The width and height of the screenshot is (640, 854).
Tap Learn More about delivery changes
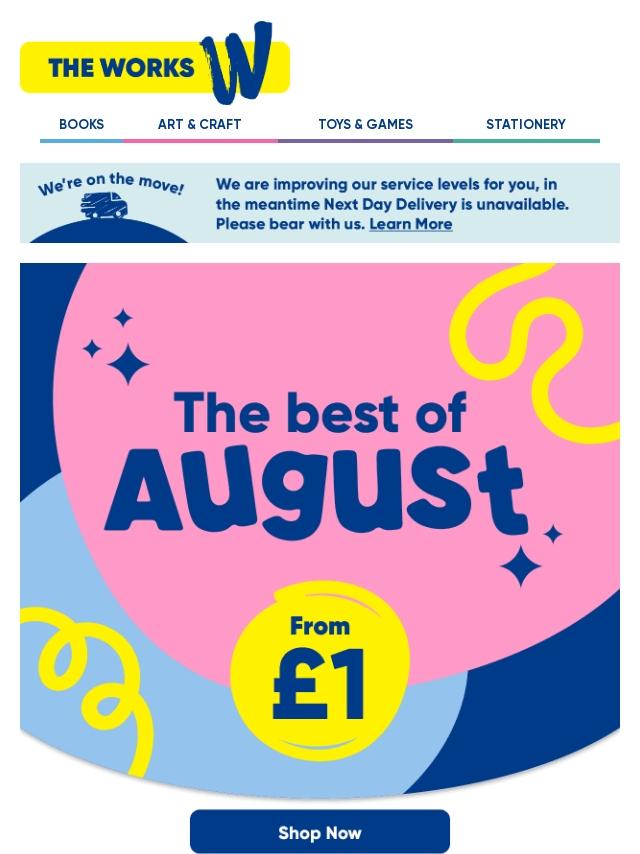coord(410,224)
